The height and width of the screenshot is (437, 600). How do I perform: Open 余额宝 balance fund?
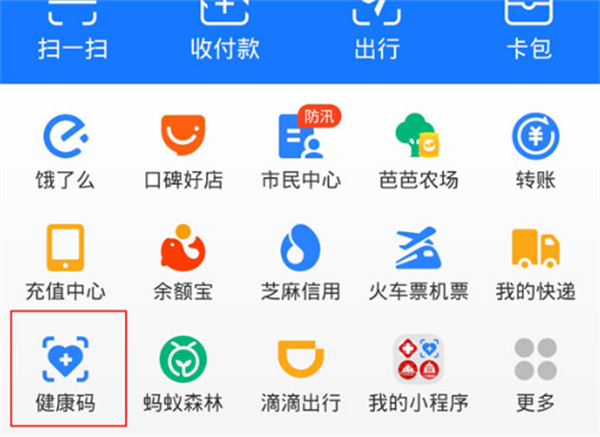click(x=183, y=260)
